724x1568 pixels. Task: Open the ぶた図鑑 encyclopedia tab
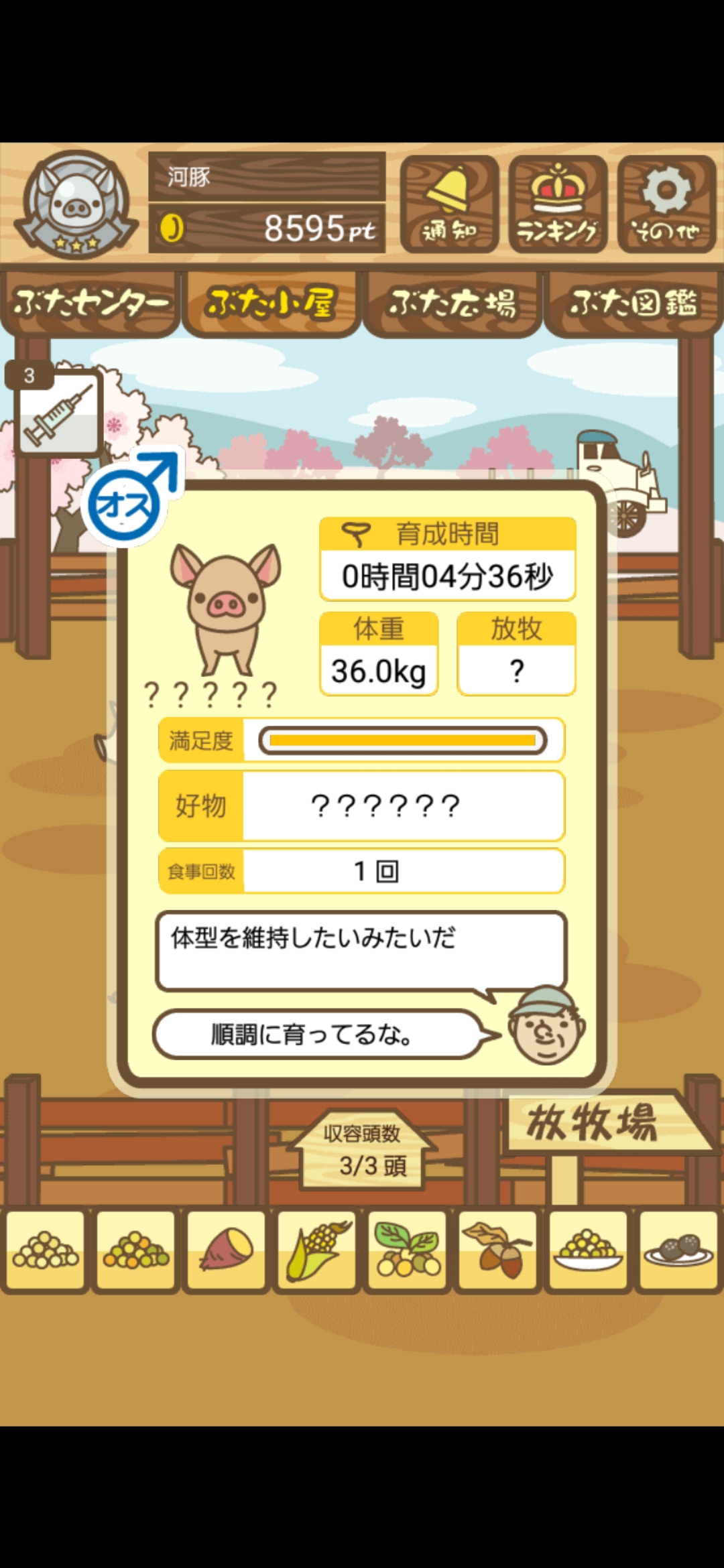point(633,304)
